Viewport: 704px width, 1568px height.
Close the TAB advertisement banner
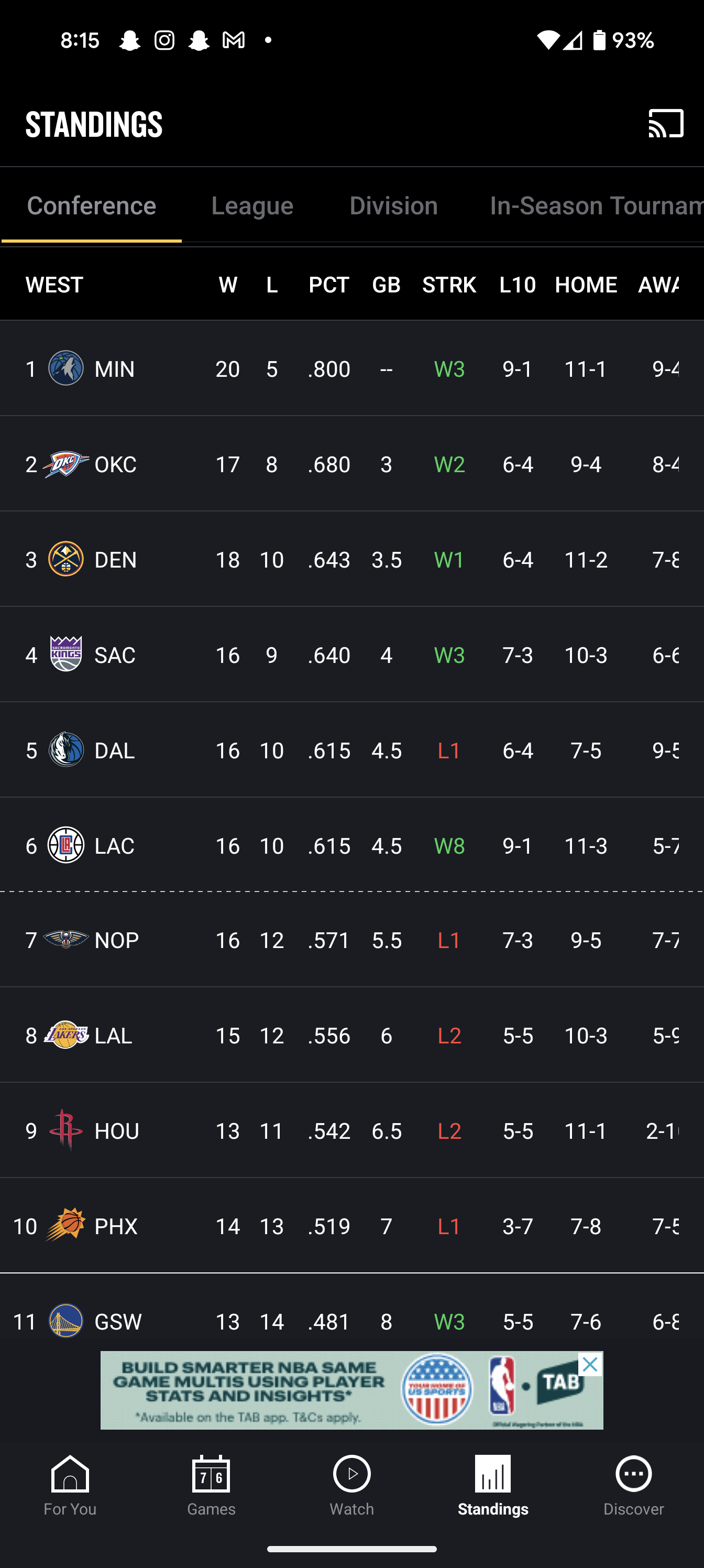(x=590, y=1364)
